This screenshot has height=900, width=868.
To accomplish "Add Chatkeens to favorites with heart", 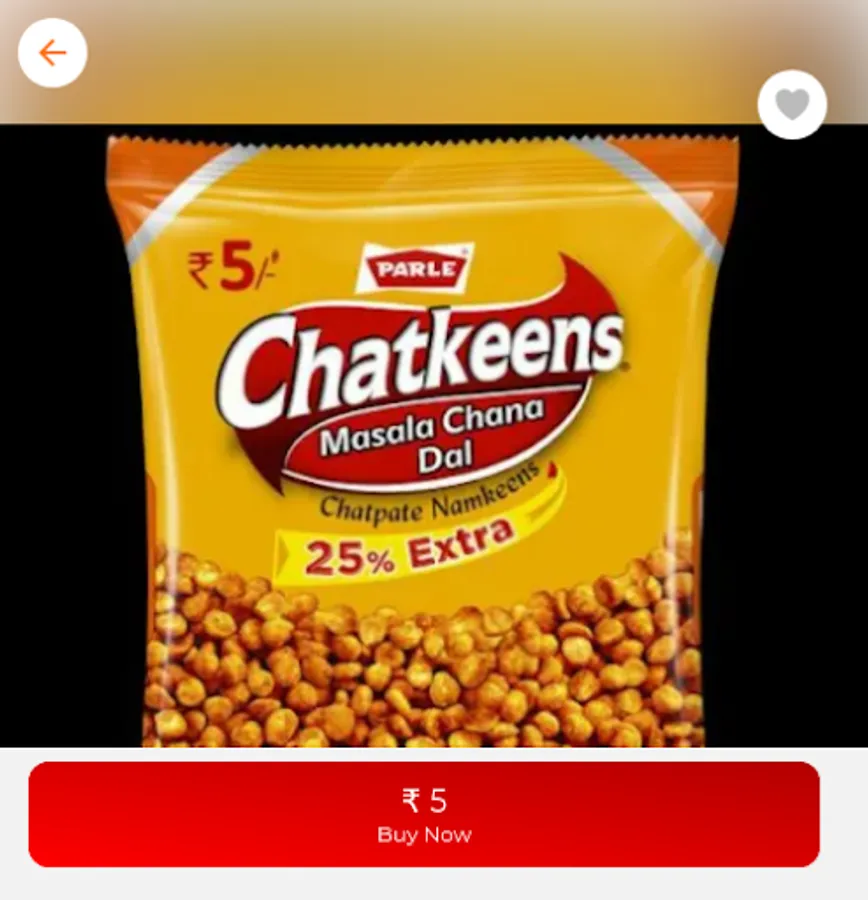I will 792,104.
